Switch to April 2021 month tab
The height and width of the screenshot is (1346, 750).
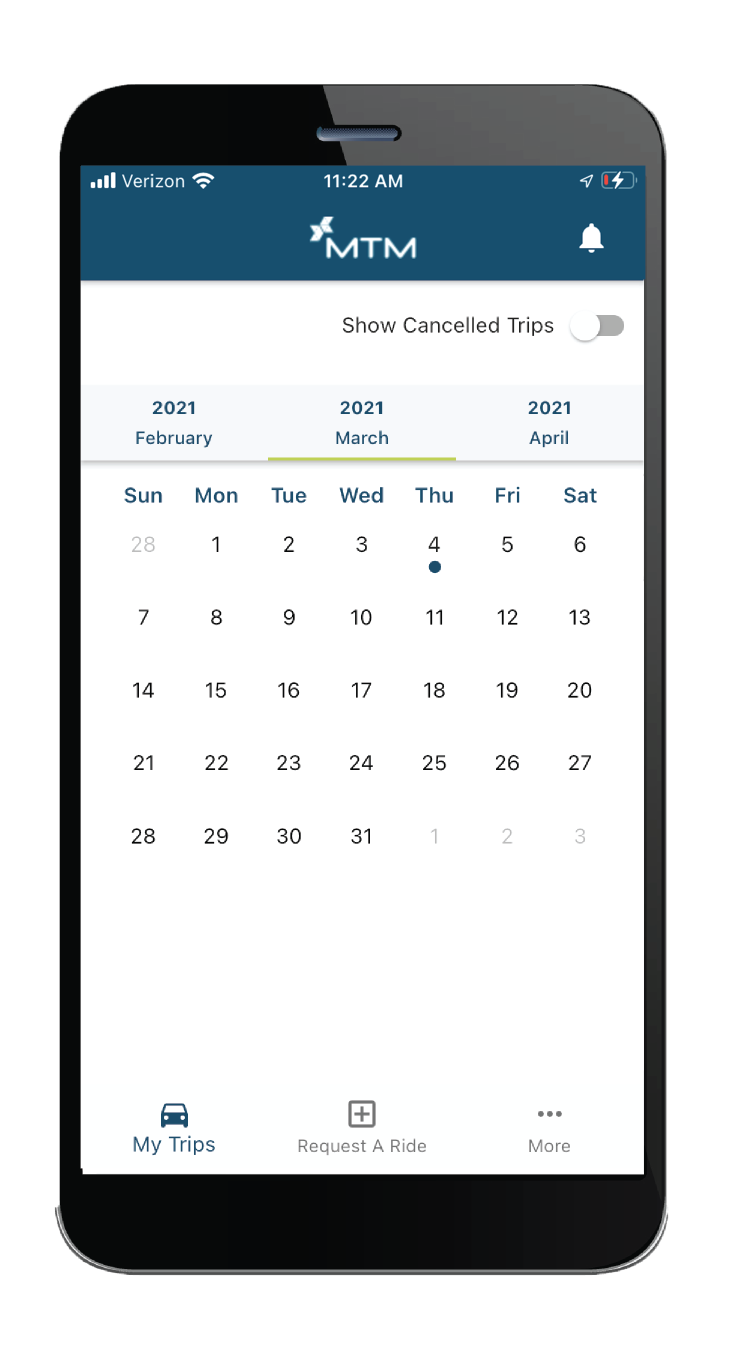(x=549, y=422)
